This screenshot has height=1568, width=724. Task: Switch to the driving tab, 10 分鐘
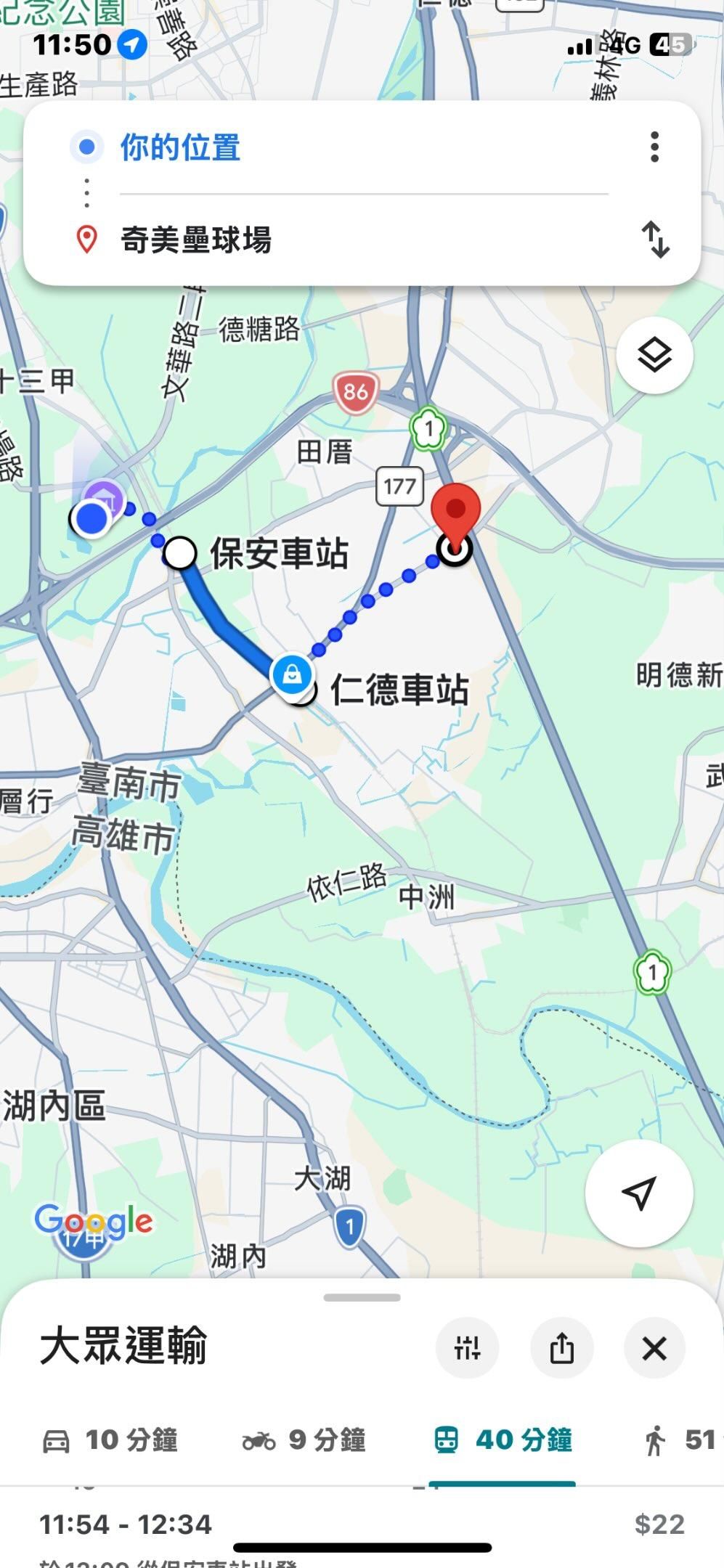click(x=110, y=1440)
